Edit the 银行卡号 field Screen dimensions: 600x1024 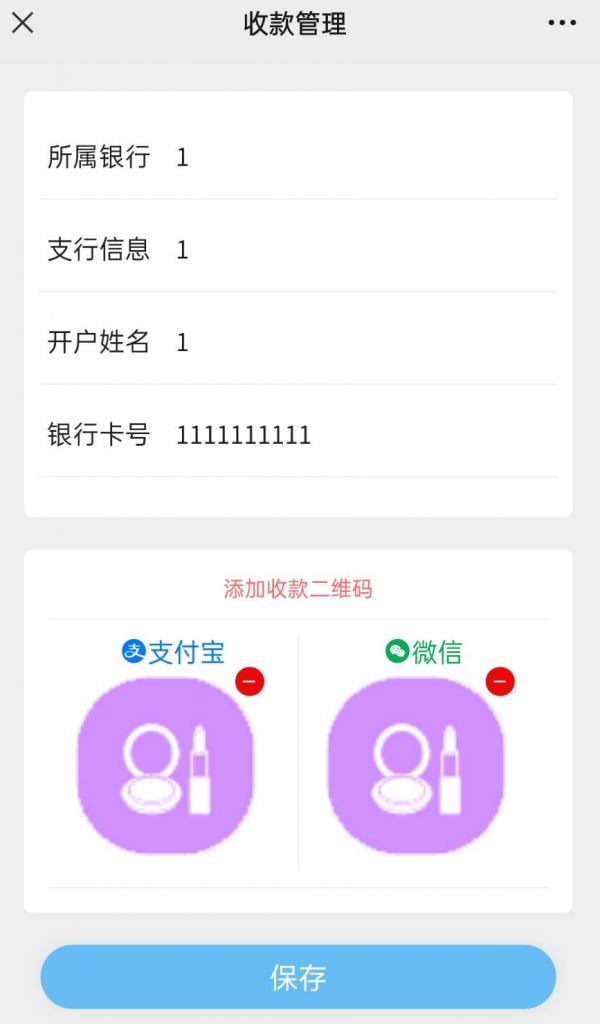point(360,435)
